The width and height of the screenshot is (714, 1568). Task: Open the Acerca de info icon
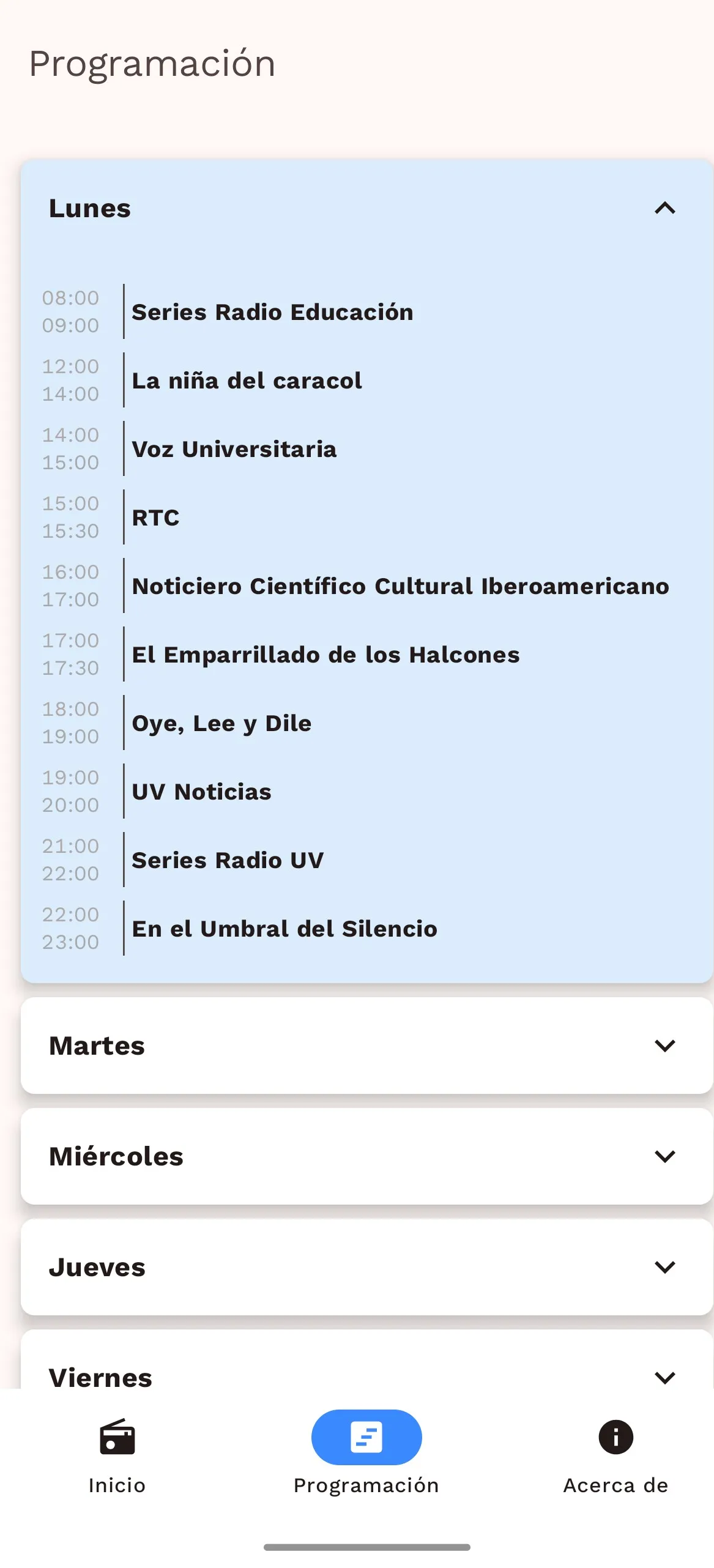(x=615, y=1437)
